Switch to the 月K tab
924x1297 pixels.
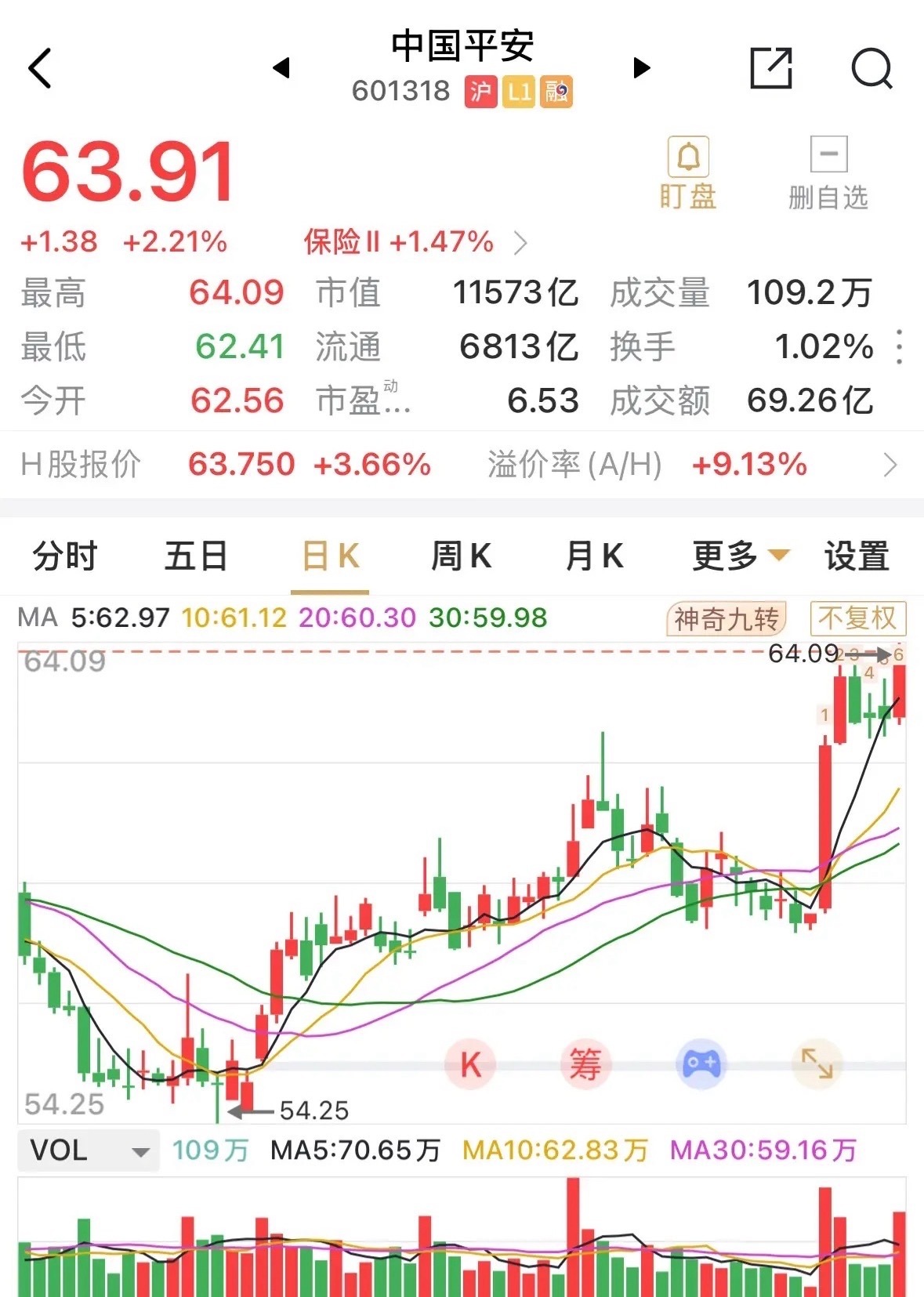(x=593, y=556)
